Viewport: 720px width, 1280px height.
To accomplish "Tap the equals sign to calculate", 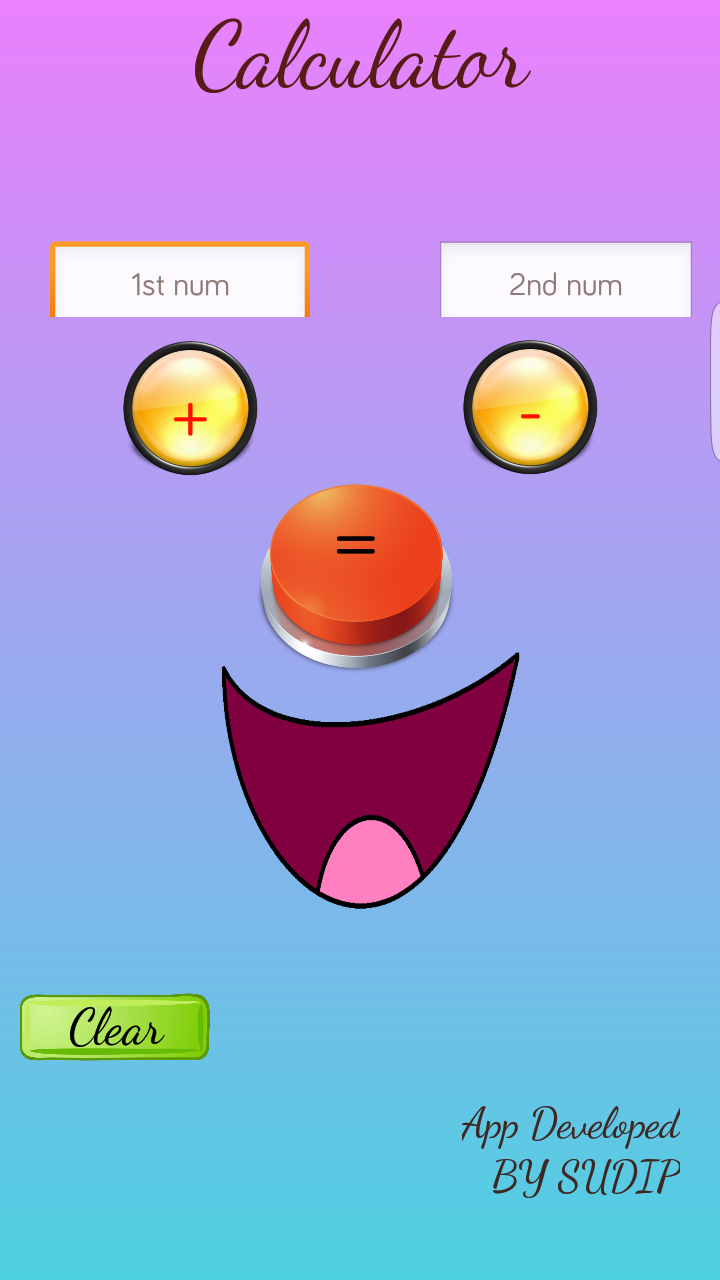I will [x=357, y=545].
